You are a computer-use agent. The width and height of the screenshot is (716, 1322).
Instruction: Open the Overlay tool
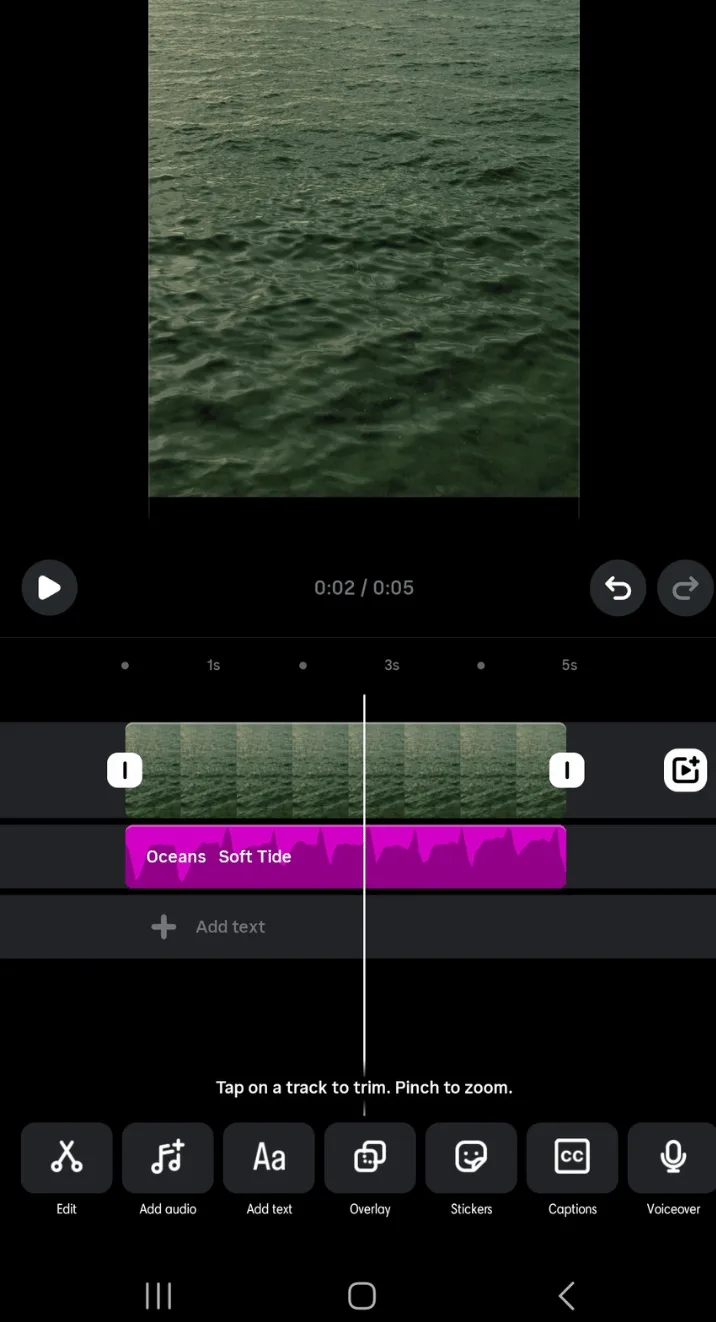(370, 1158)
